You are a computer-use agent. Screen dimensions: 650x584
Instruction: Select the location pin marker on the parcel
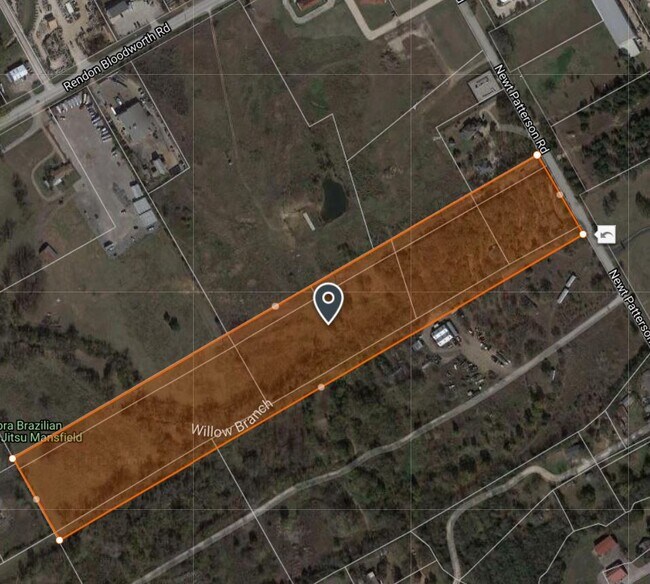328,303
